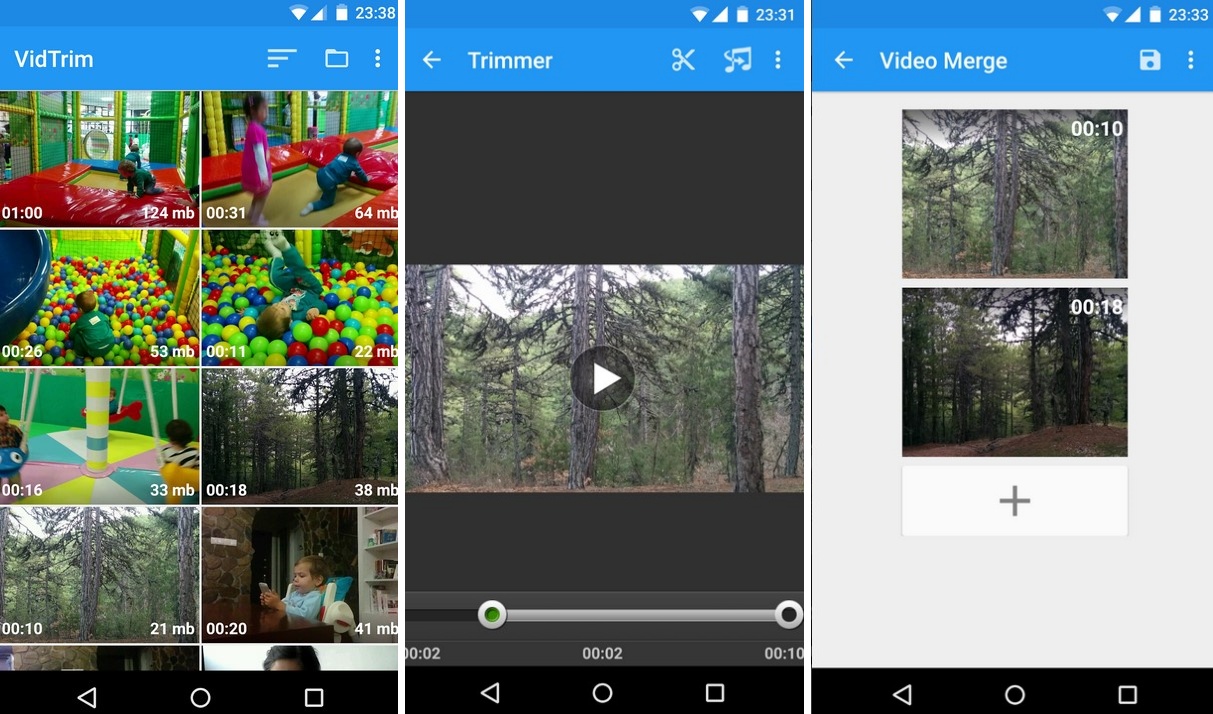Image resolution: width=1213 pixels, height=714 pixels.
Task: Open the 00:20 video of 41 mb
Action: coord(299,574)
